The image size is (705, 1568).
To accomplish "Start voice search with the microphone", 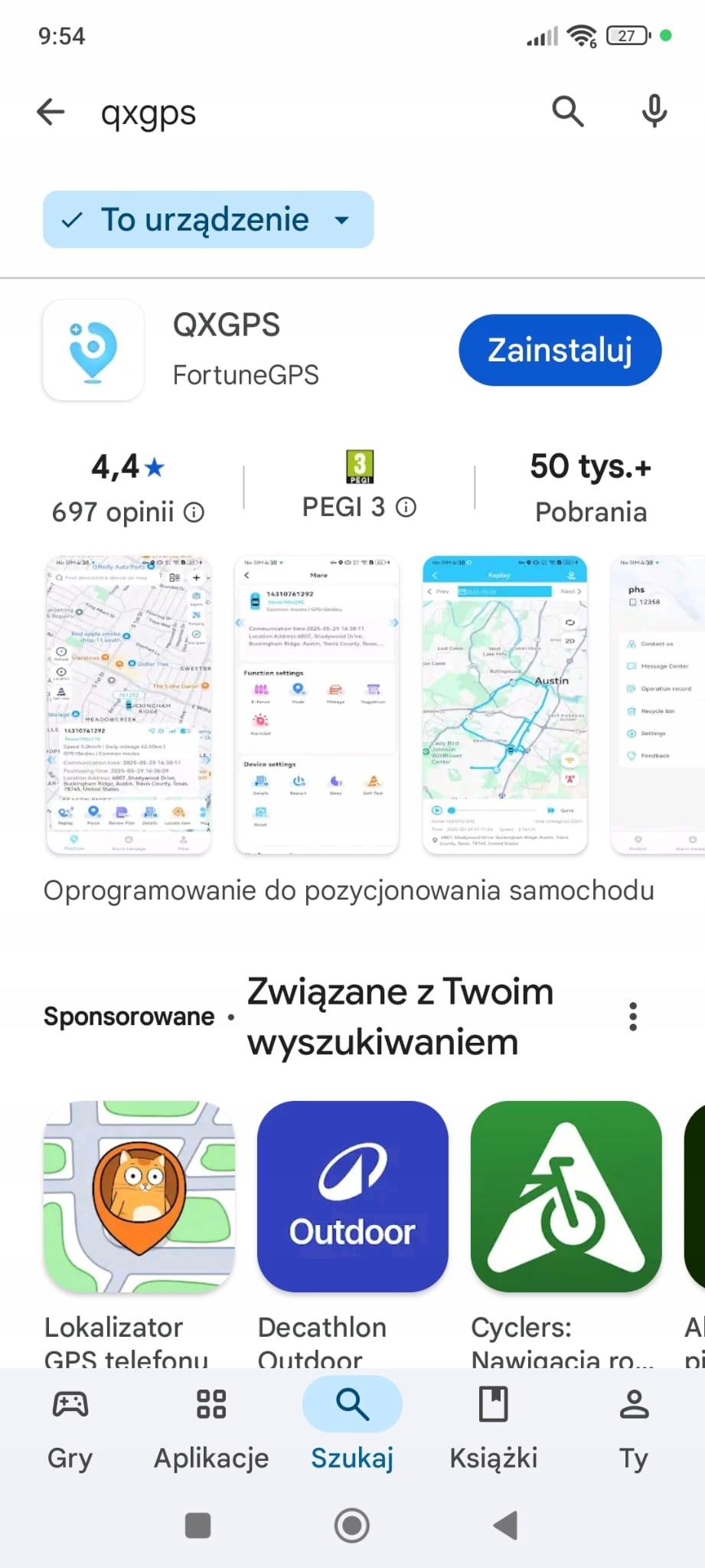I will 654,112.
